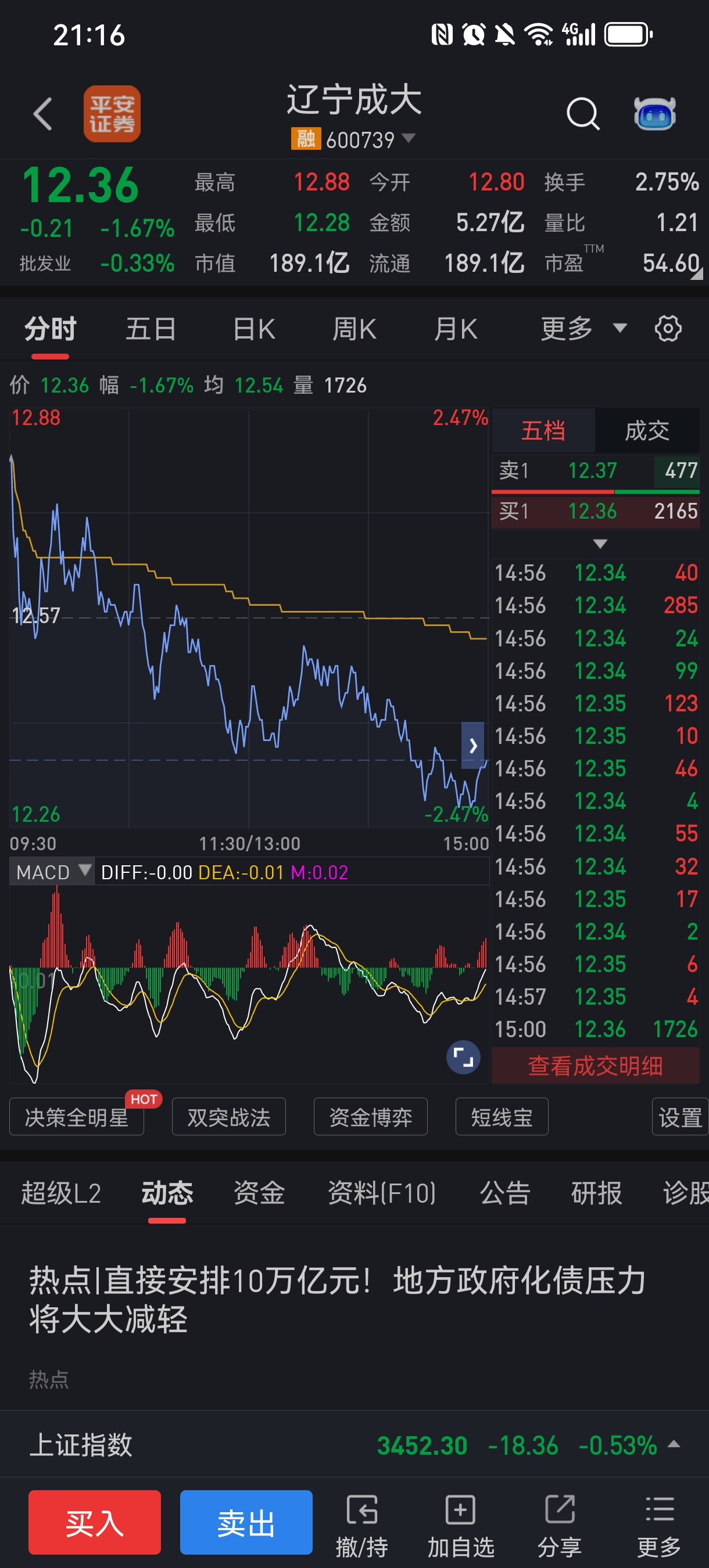Viewport: 709px width, 1568px height.
Task: Open the 公告 announcements tab
Action: point(505,1193)
